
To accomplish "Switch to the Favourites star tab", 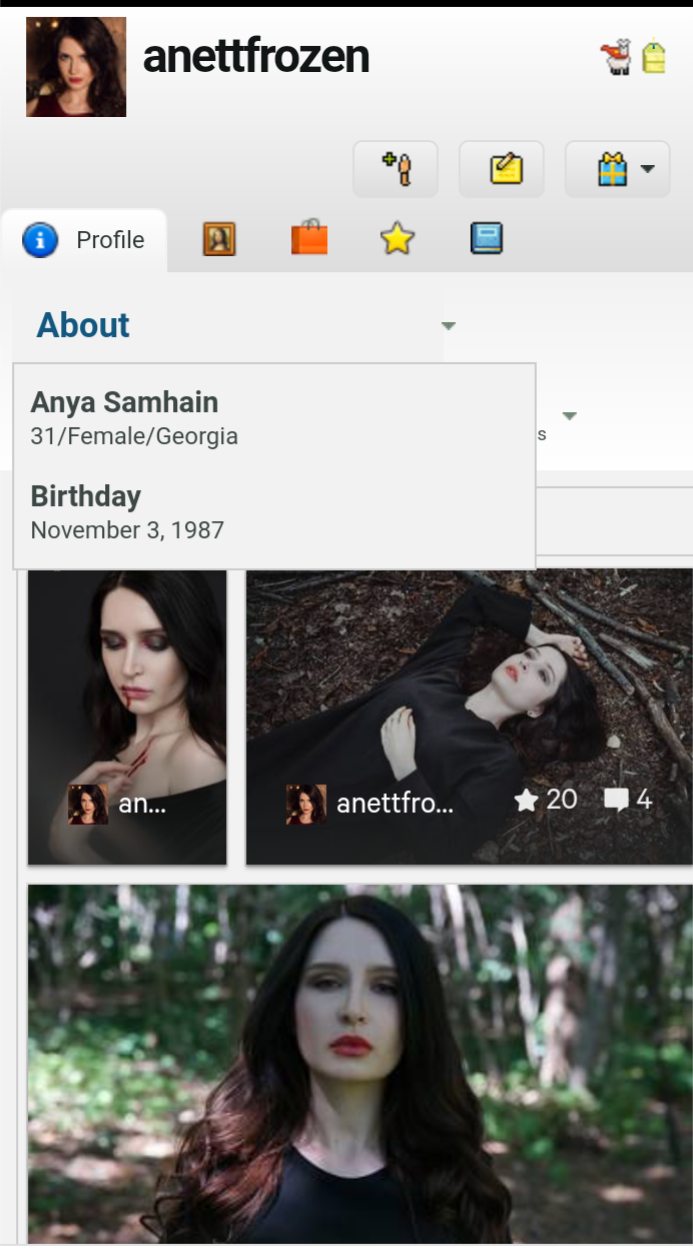I will 397,239.
